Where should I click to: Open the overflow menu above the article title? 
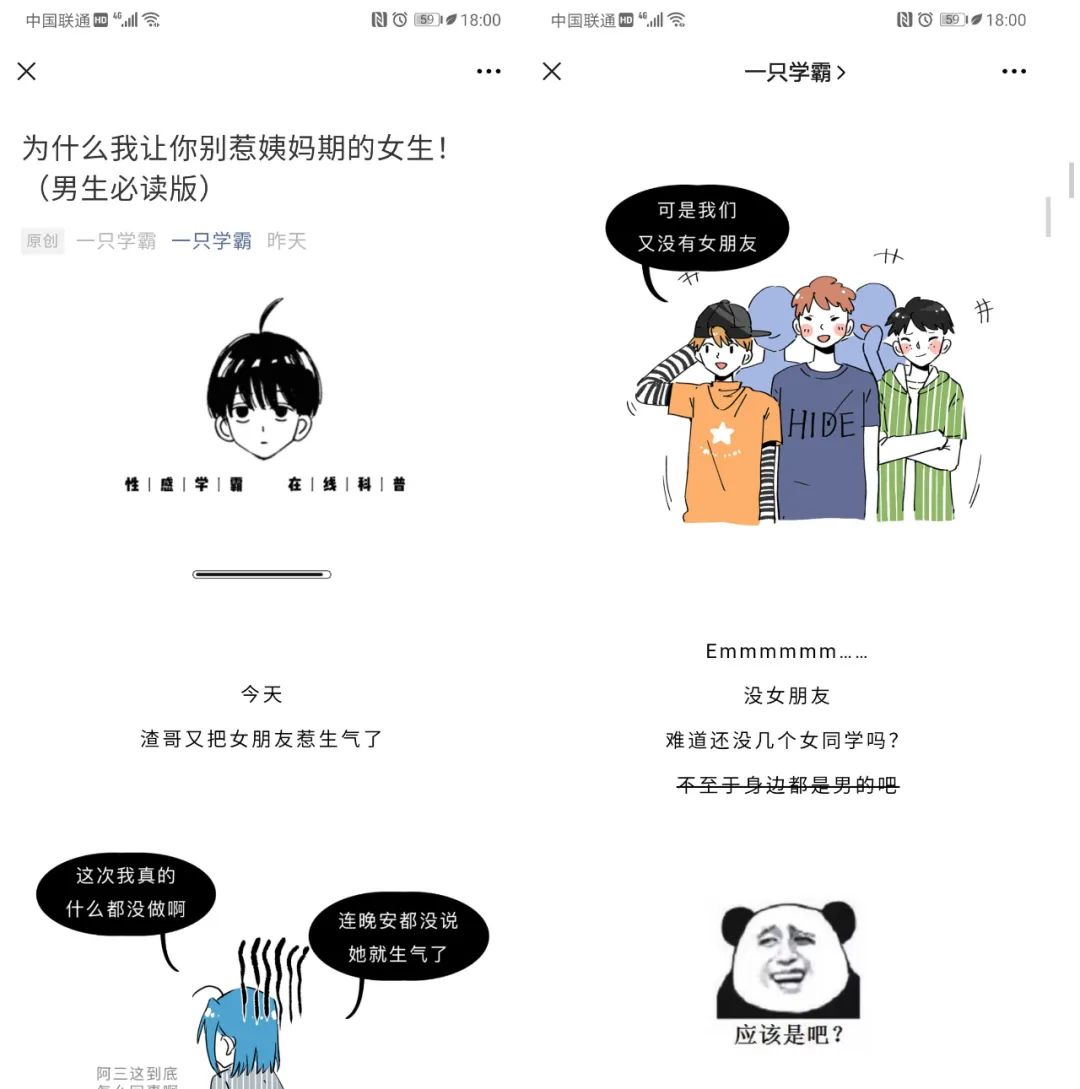coord(488,71)
